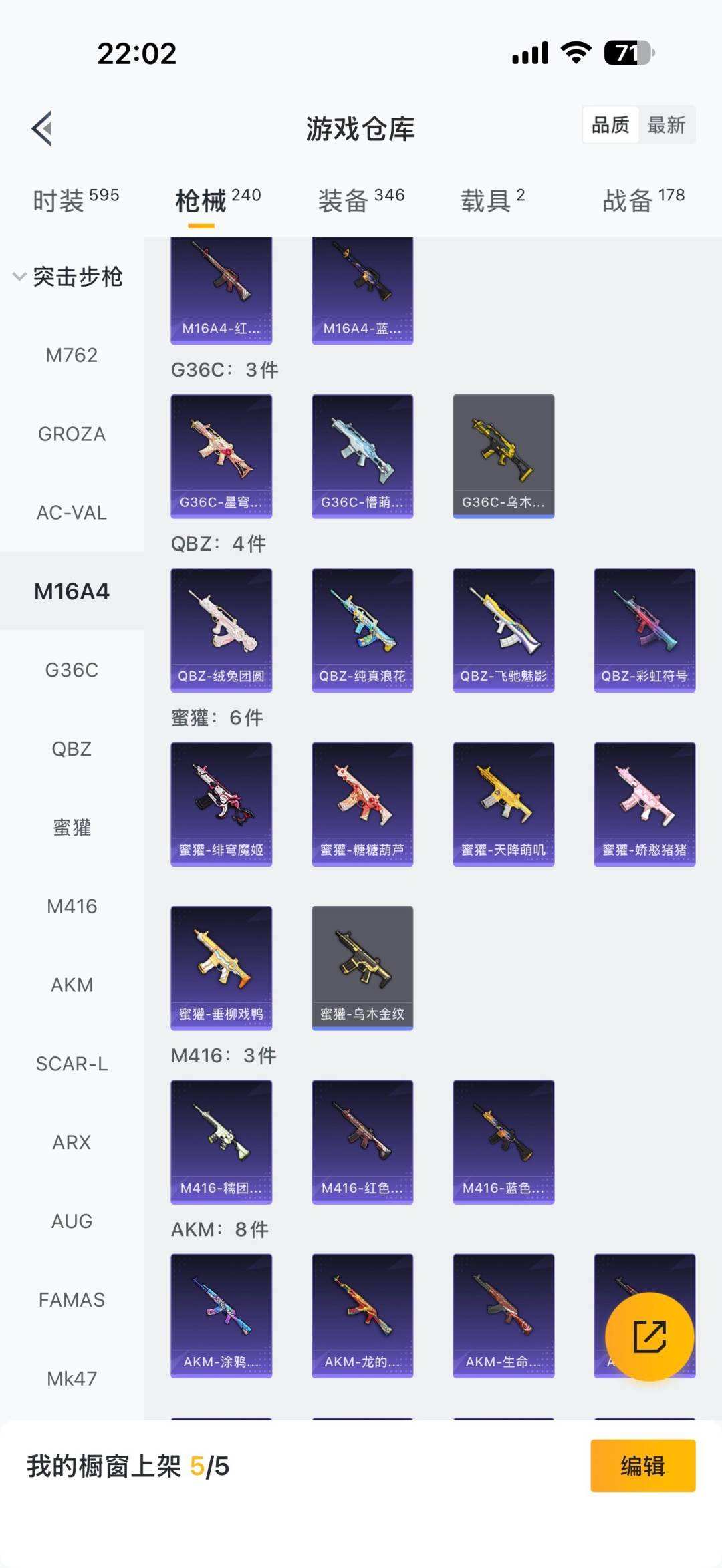Switch to the 时装 tab
The image size is (722, 1568).
click(x=76, y=200)
